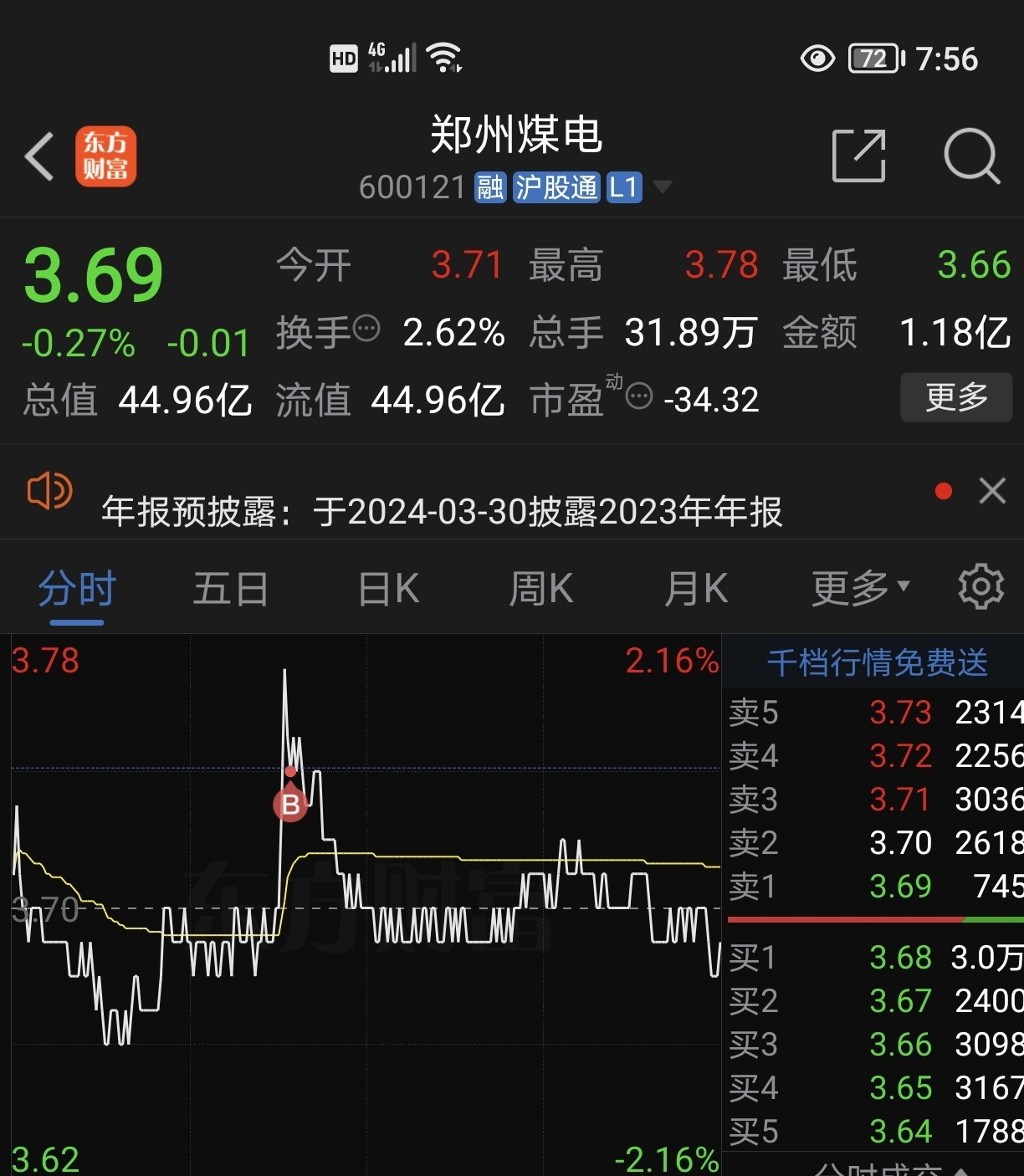1024x1176 pixels.
Task: Open the 千档行情免费送 promotion
Action: click(877, 662)
